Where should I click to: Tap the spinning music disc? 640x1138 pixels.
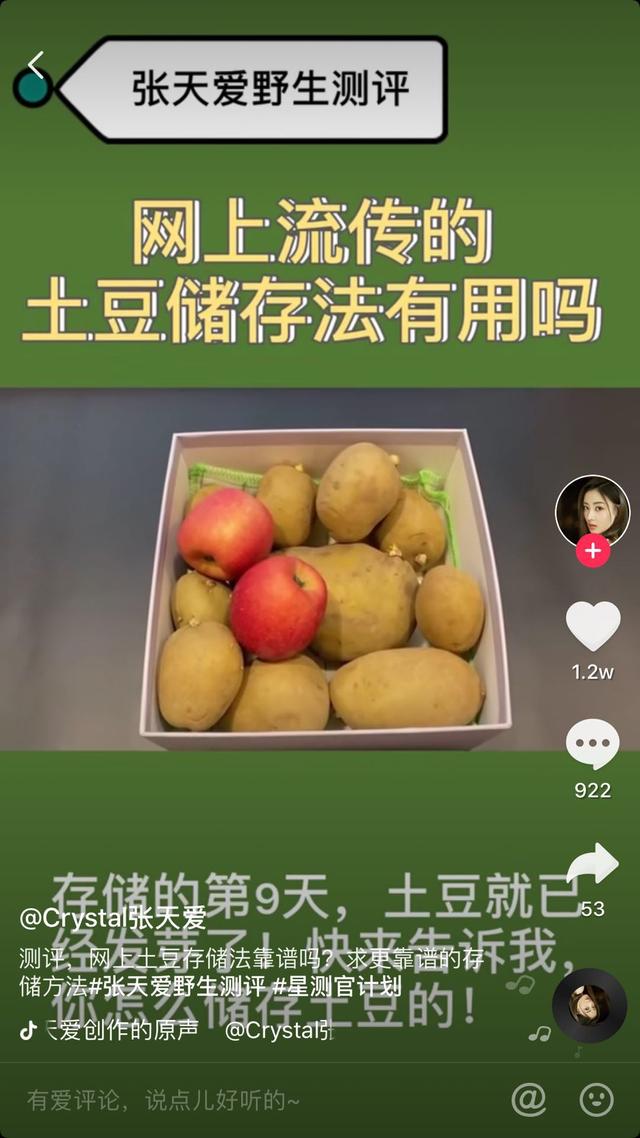pos(589,1005)
